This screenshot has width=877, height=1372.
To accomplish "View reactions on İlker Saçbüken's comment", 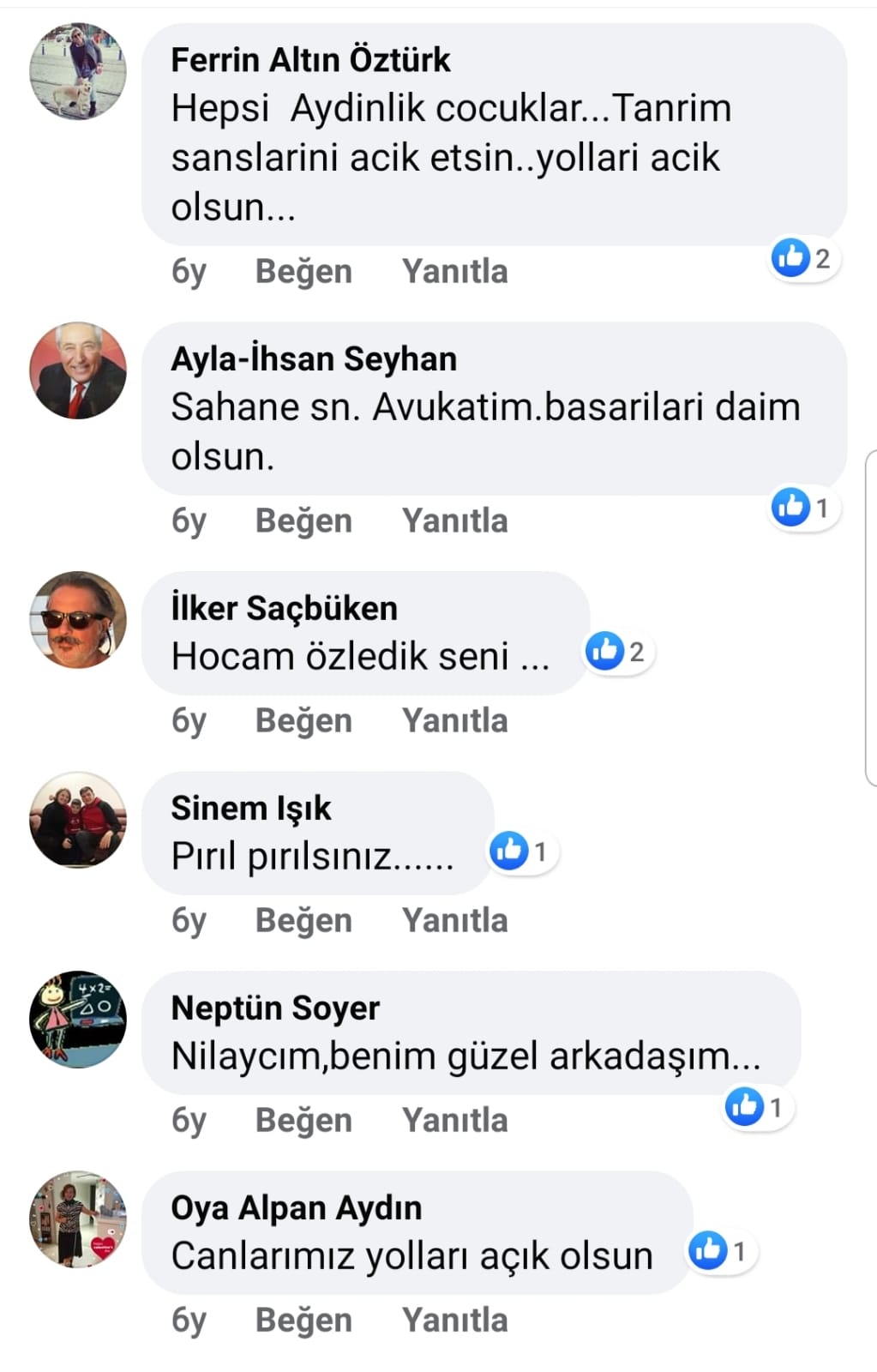I will coord(617,652).
